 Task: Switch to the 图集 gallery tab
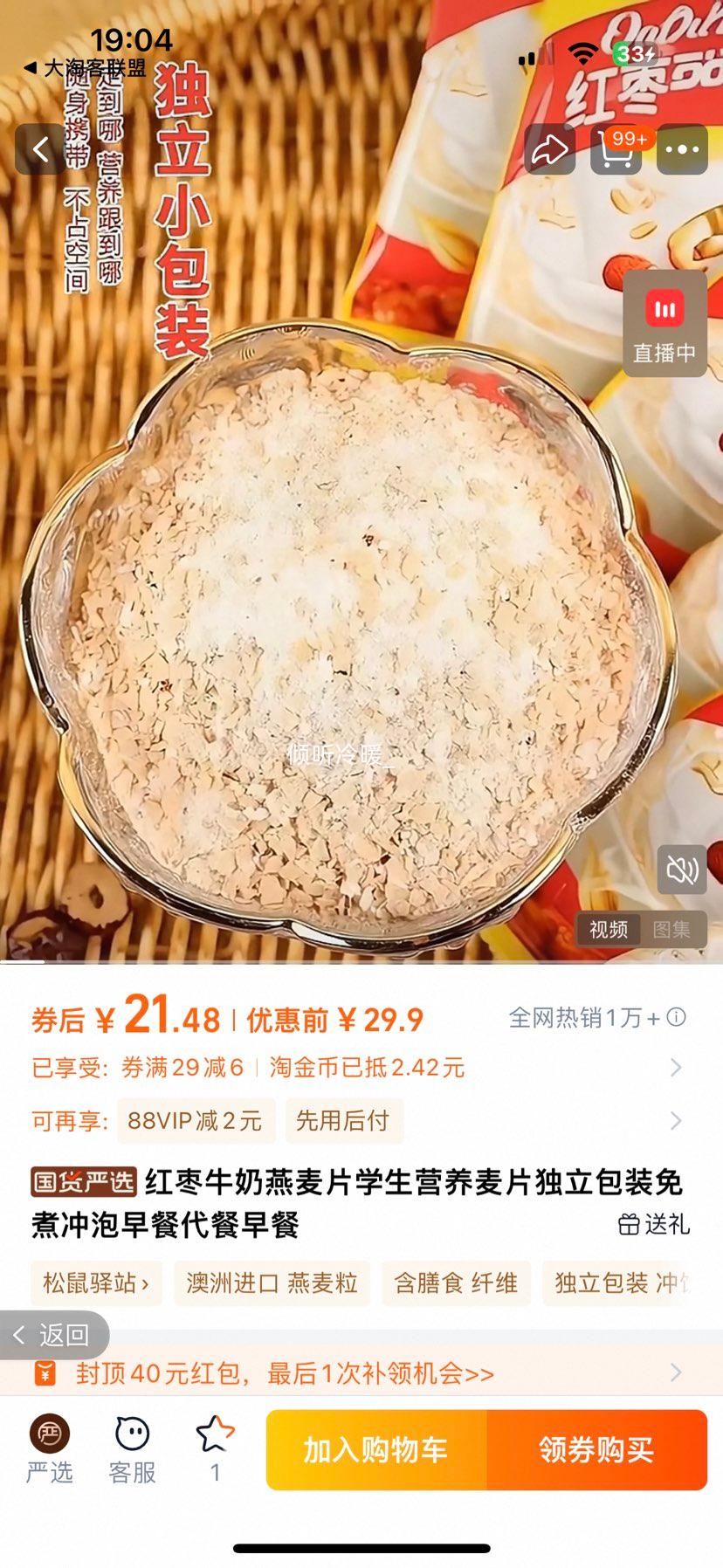[x=671, y=930]
